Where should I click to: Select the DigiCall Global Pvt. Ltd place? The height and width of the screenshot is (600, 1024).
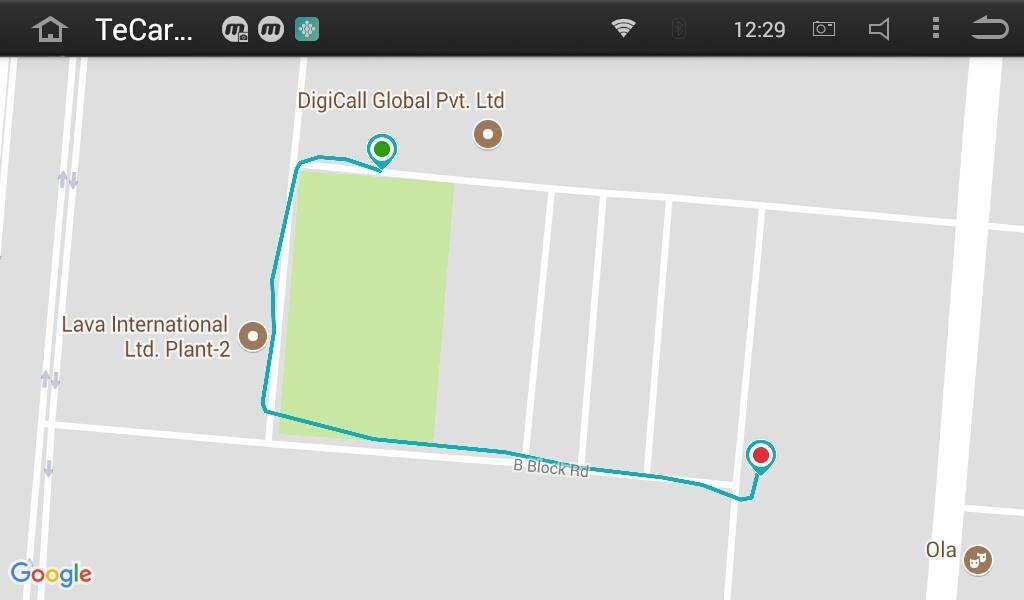pyautogui.click(x=488, y=133)
